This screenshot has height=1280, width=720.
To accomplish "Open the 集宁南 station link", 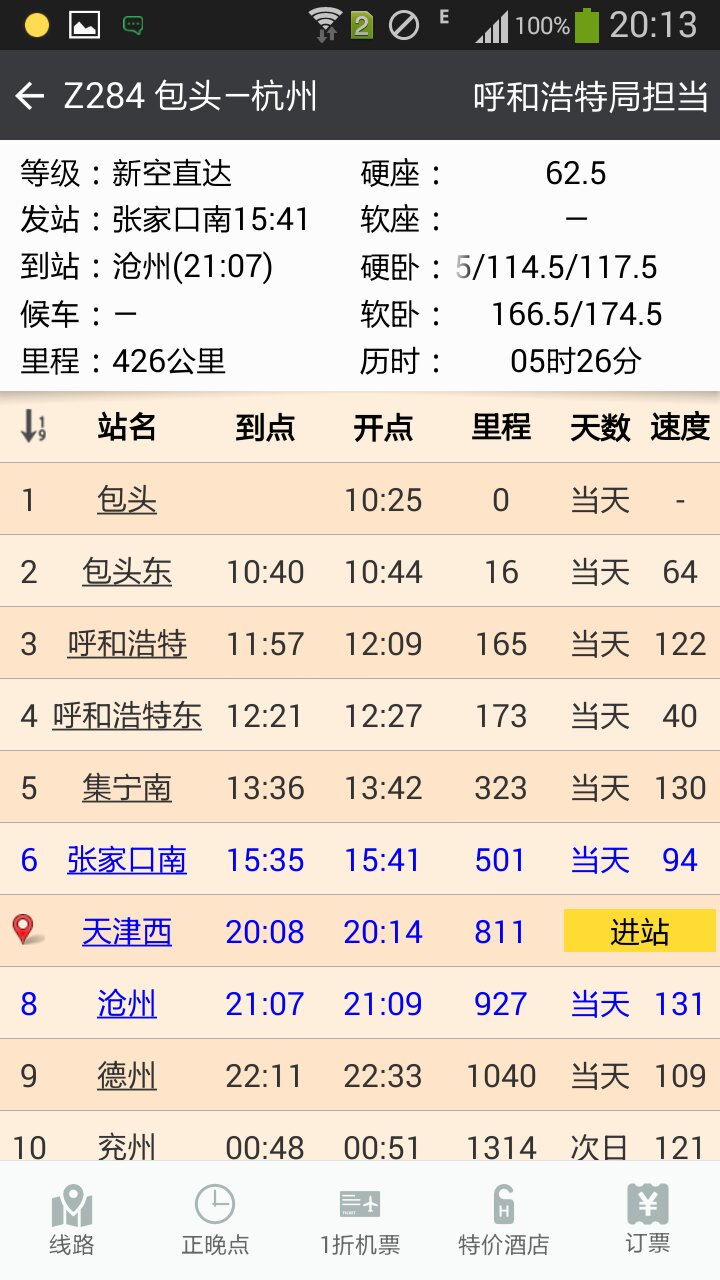I will (127, 787).
